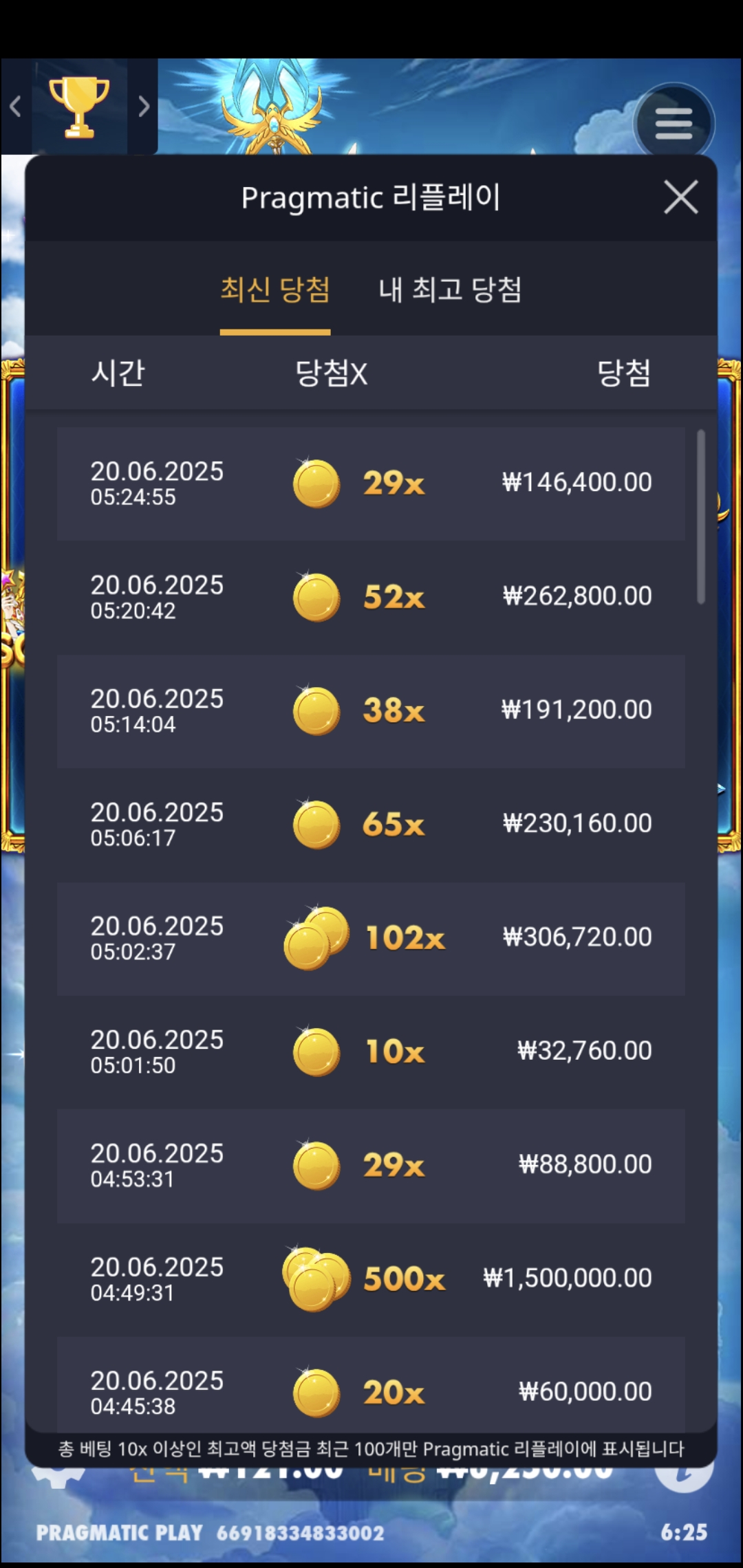Open the 29x replay from 04:53:31
This screenshot has height=1568, width=743.
371,1165
